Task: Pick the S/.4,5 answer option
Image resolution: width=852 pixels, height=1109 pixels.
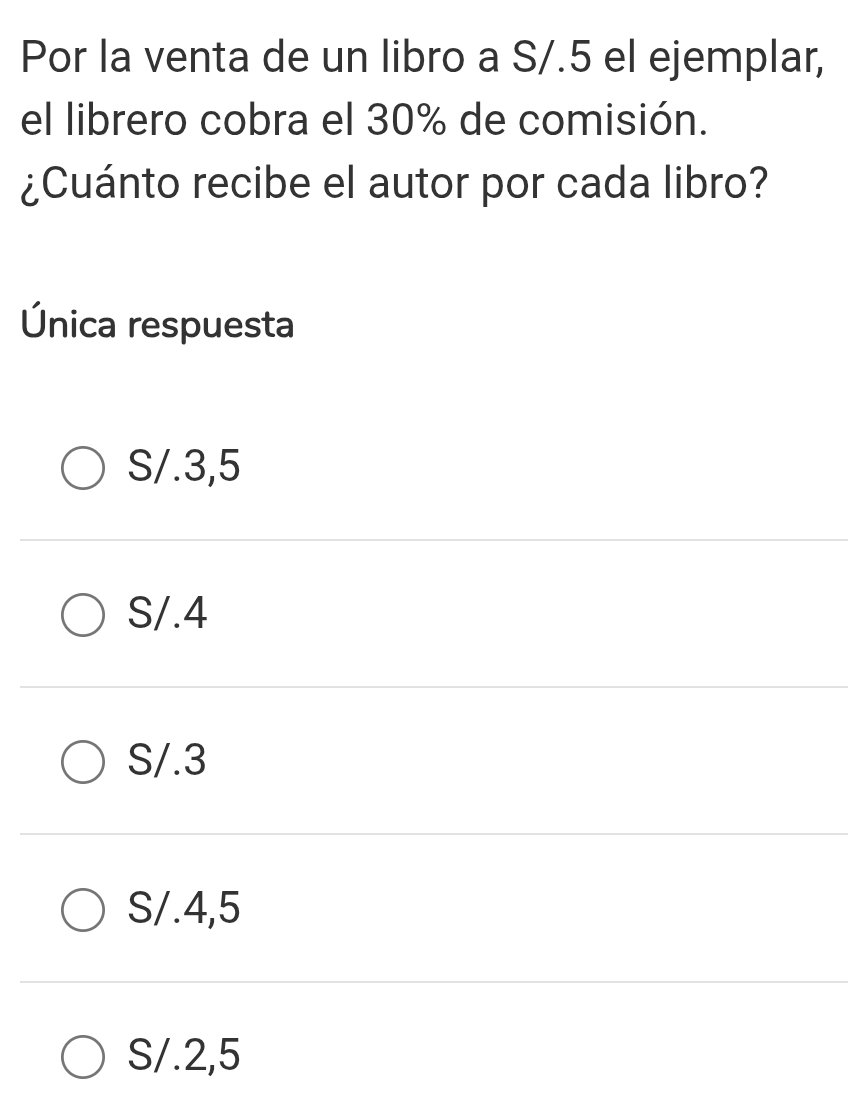Action: pyautogui.click(x=84, y=910)
